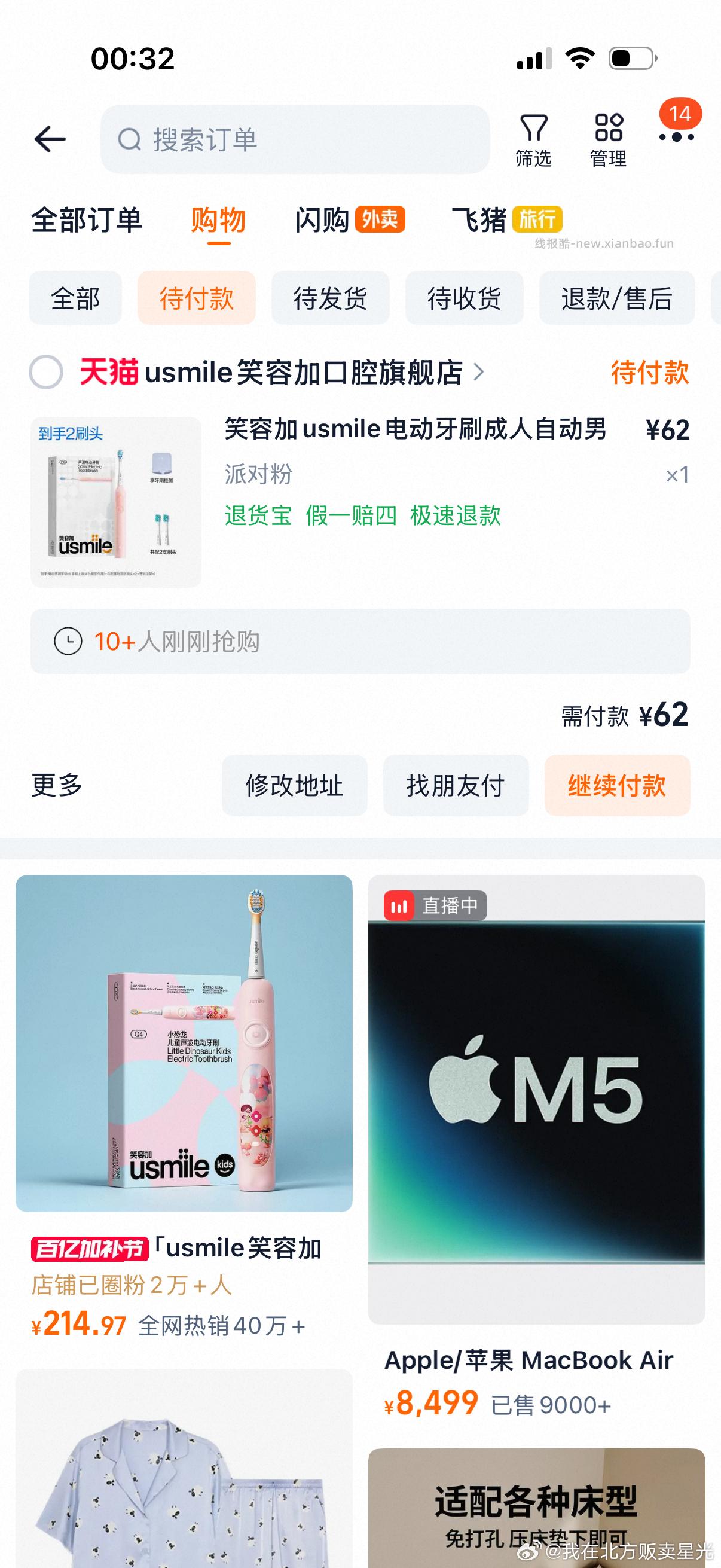Open the usmile toothbrush product thumbnail
Screen dimensions: 721x1568
(115, 501)
